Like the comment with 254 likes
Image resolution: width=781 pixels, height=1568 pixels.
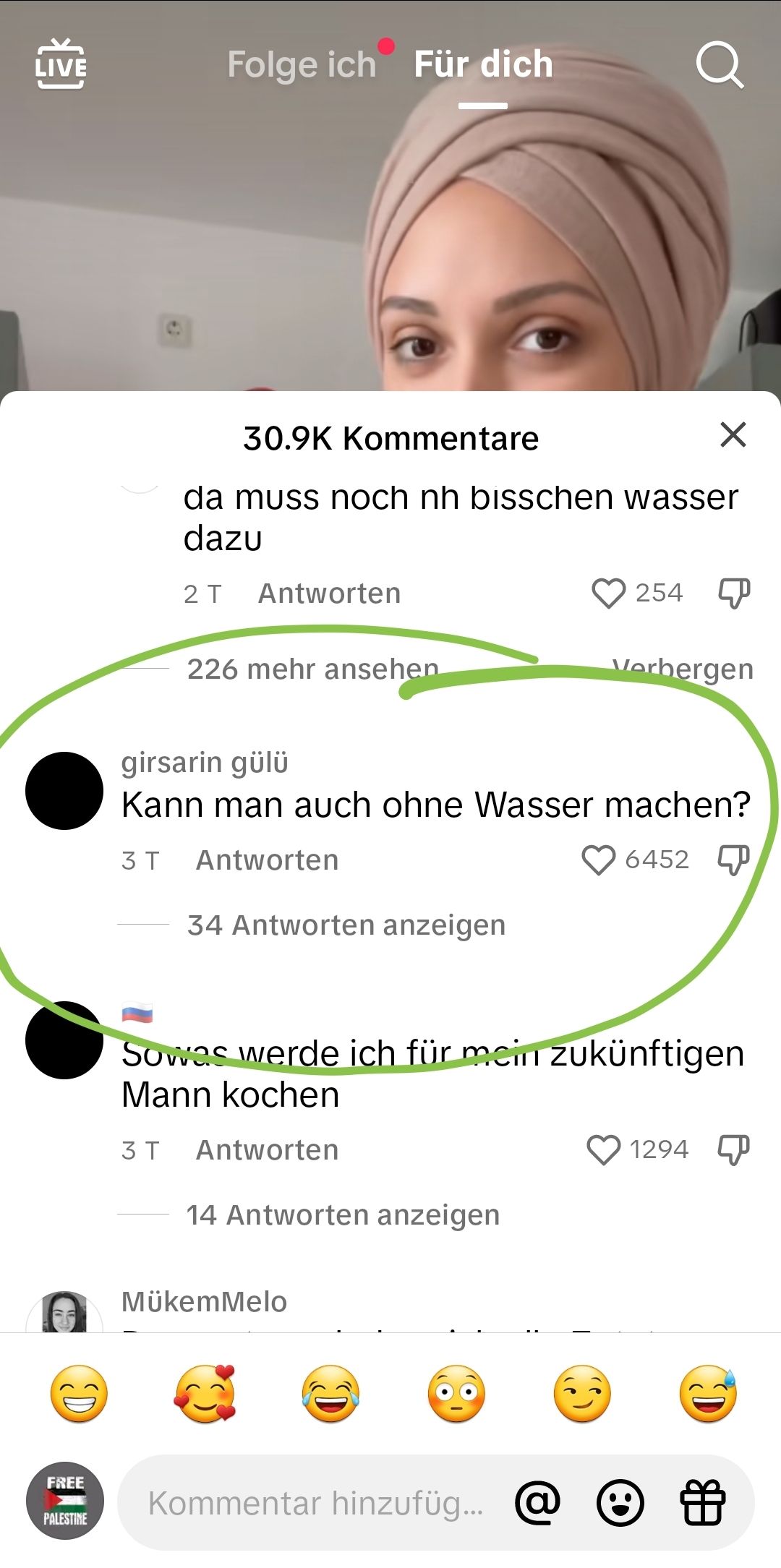coord(608,594)
